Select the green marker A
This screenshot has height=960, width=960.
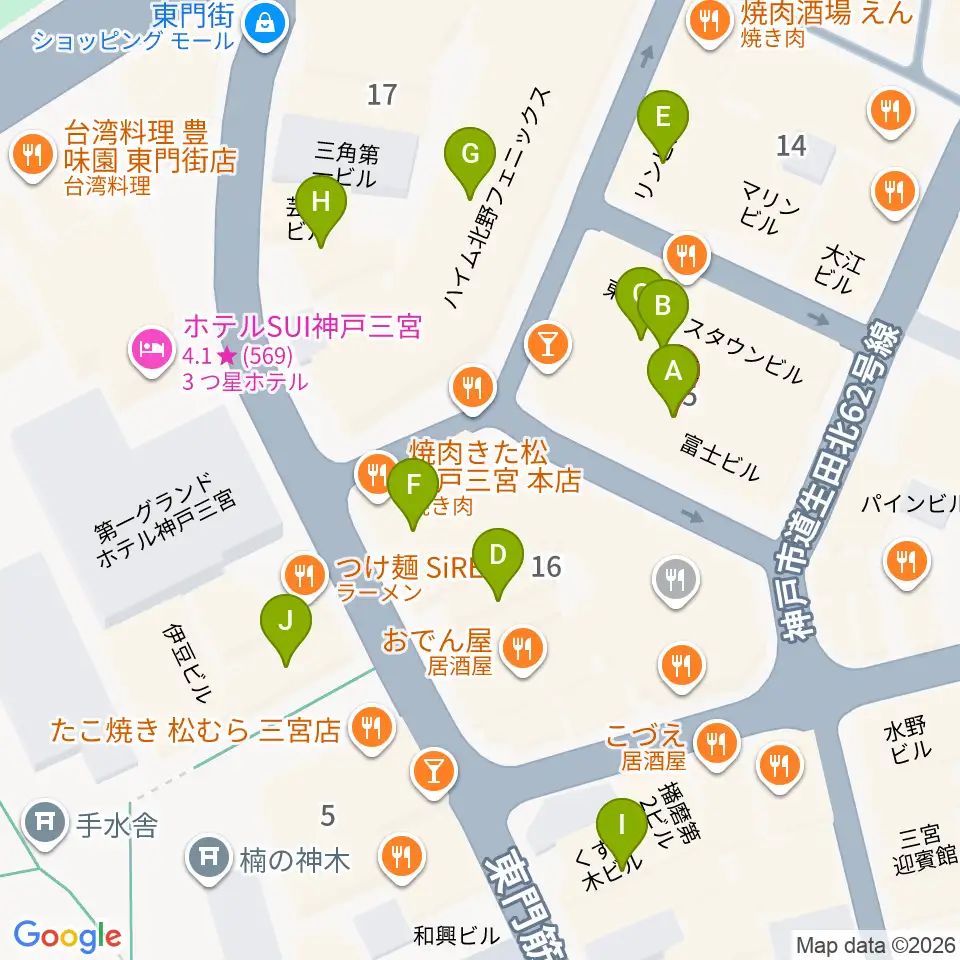[673, 375]
